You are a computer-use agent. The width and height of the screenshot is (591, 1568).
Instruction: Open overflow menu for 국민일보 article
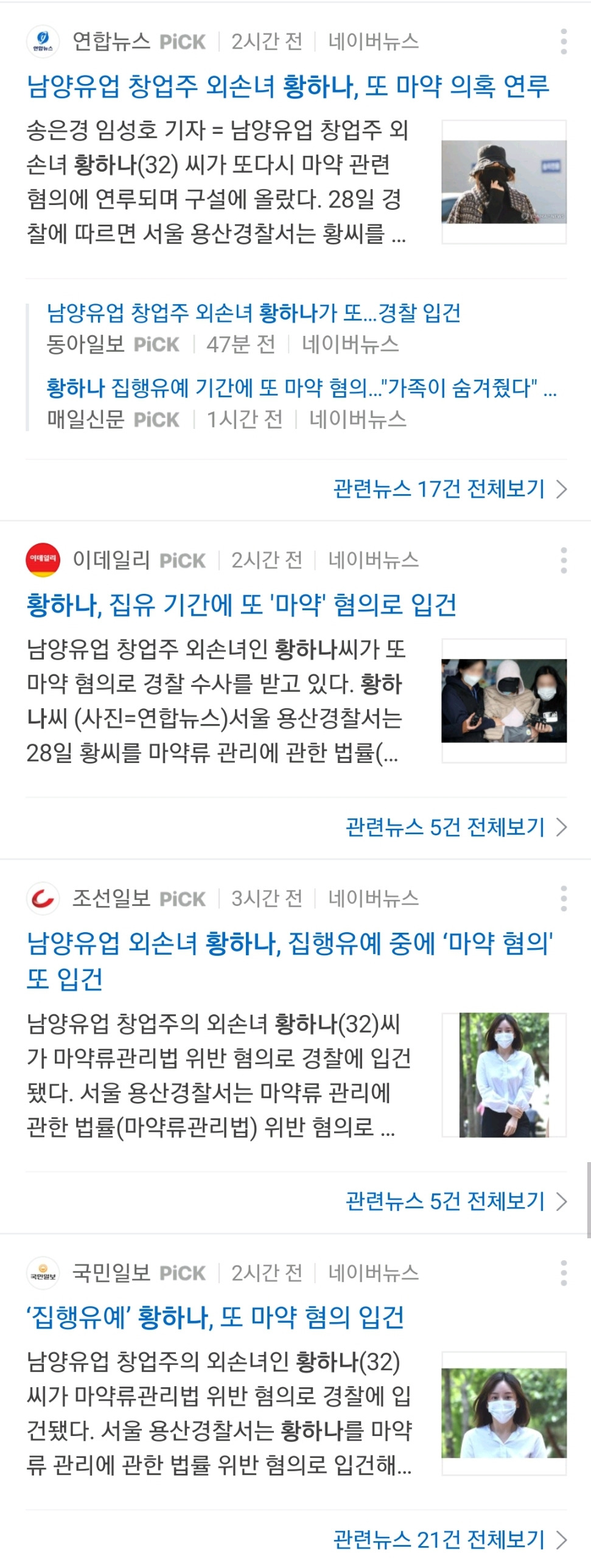click(564, 1273)
